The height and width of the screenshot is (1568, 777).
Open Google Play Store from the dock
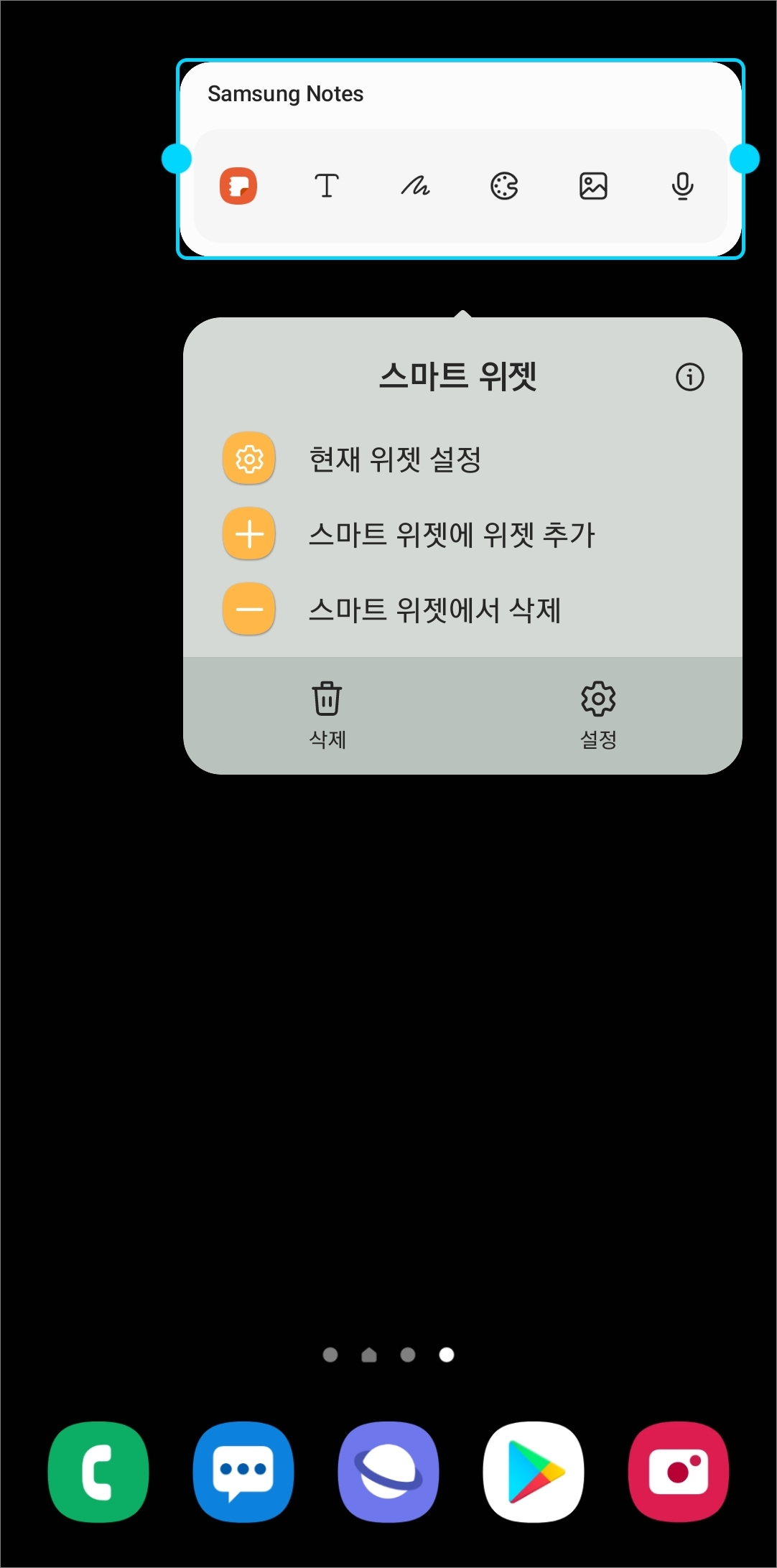[x=534, y=1470]
